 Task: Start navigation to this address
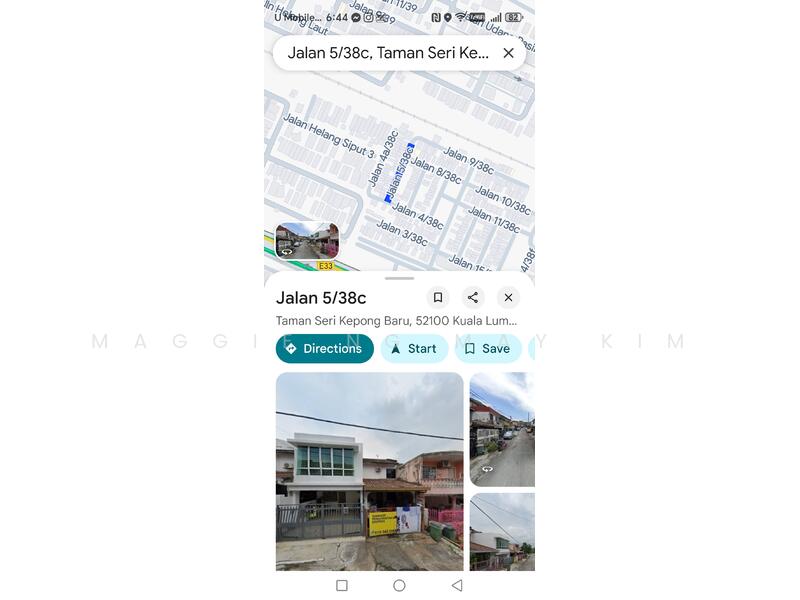pos(413,348)
